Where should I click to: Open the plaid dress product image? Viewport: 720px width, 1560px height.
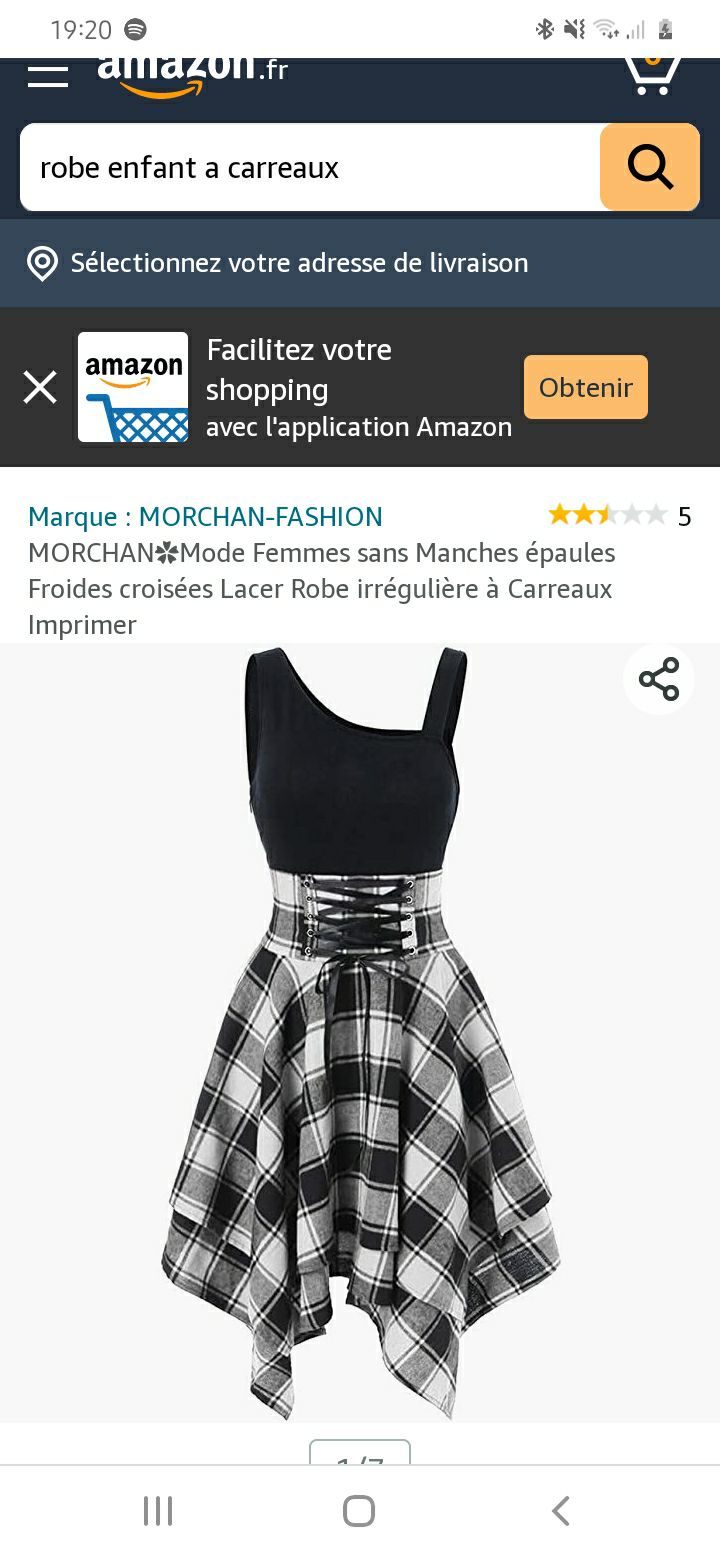pos(358,1030)
